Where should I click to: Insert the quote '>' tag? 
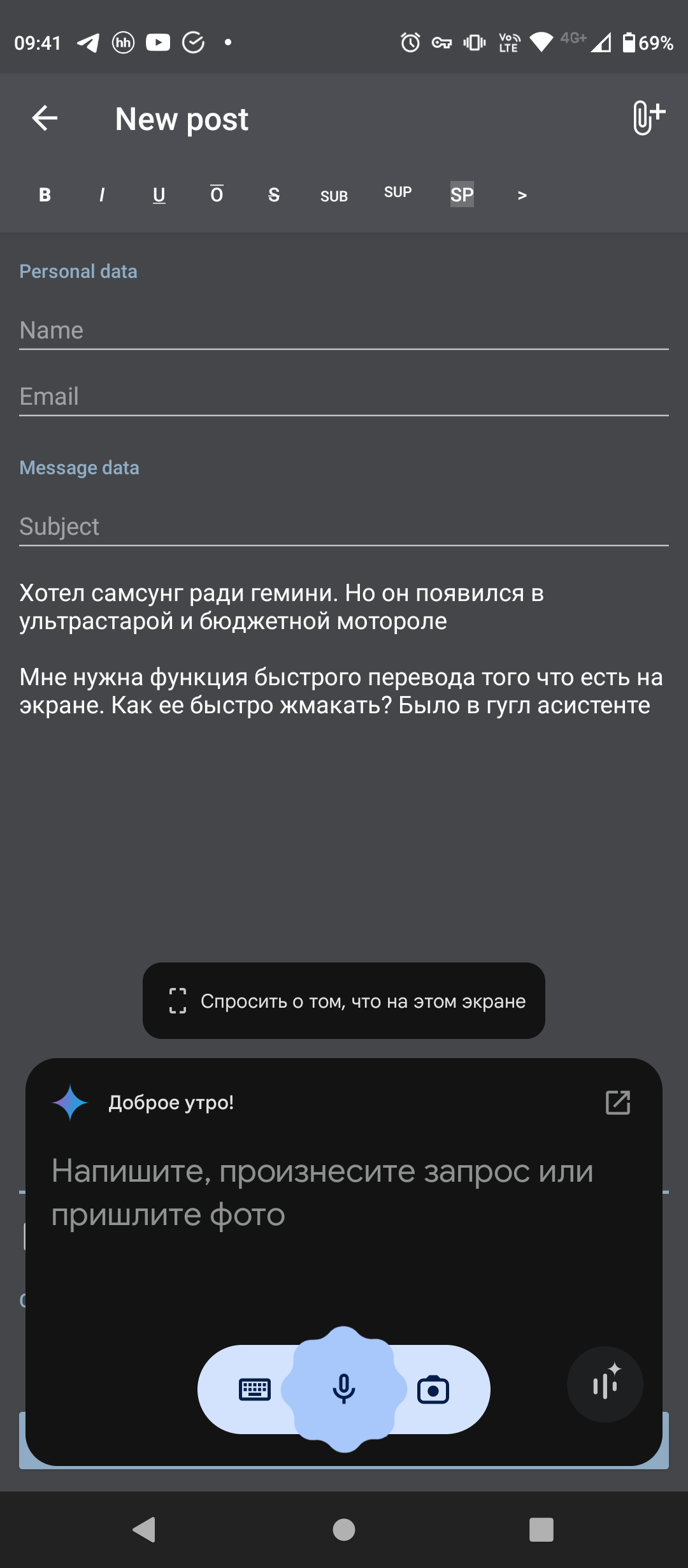522,195
